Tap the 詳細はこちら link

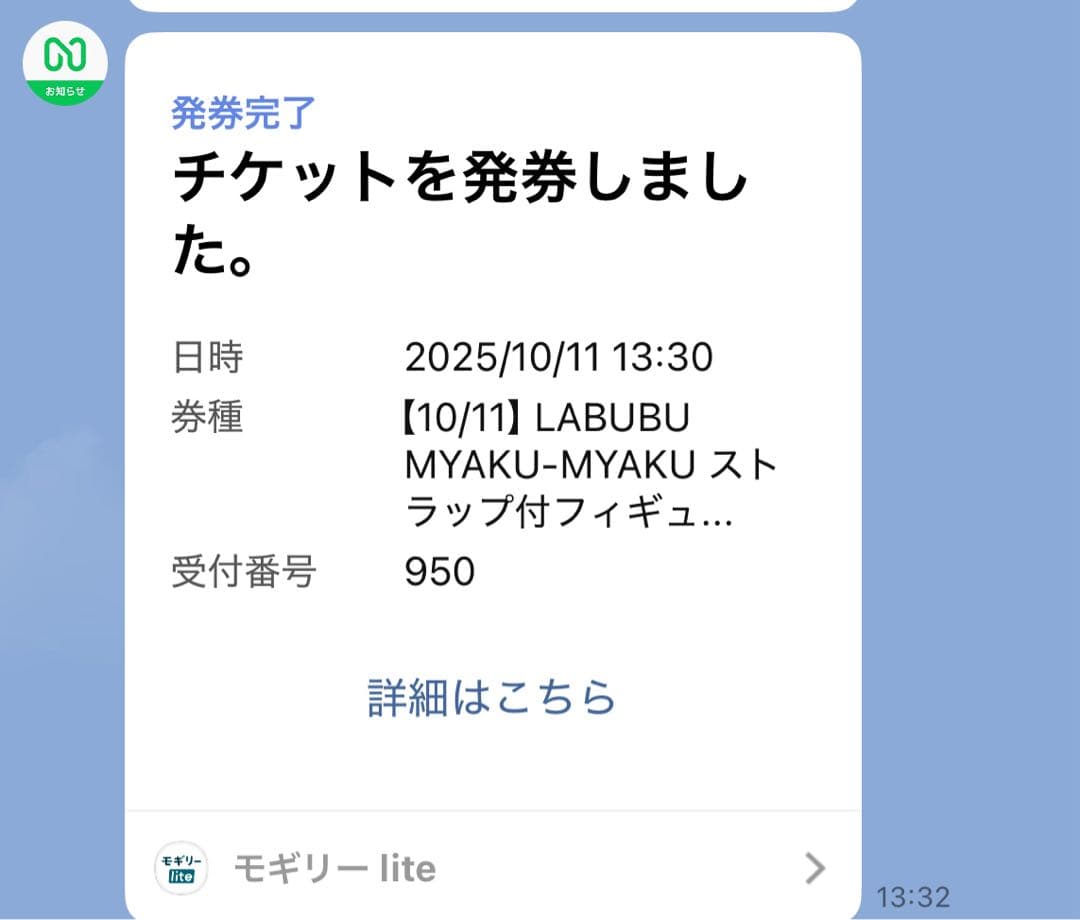pos(492,698)
